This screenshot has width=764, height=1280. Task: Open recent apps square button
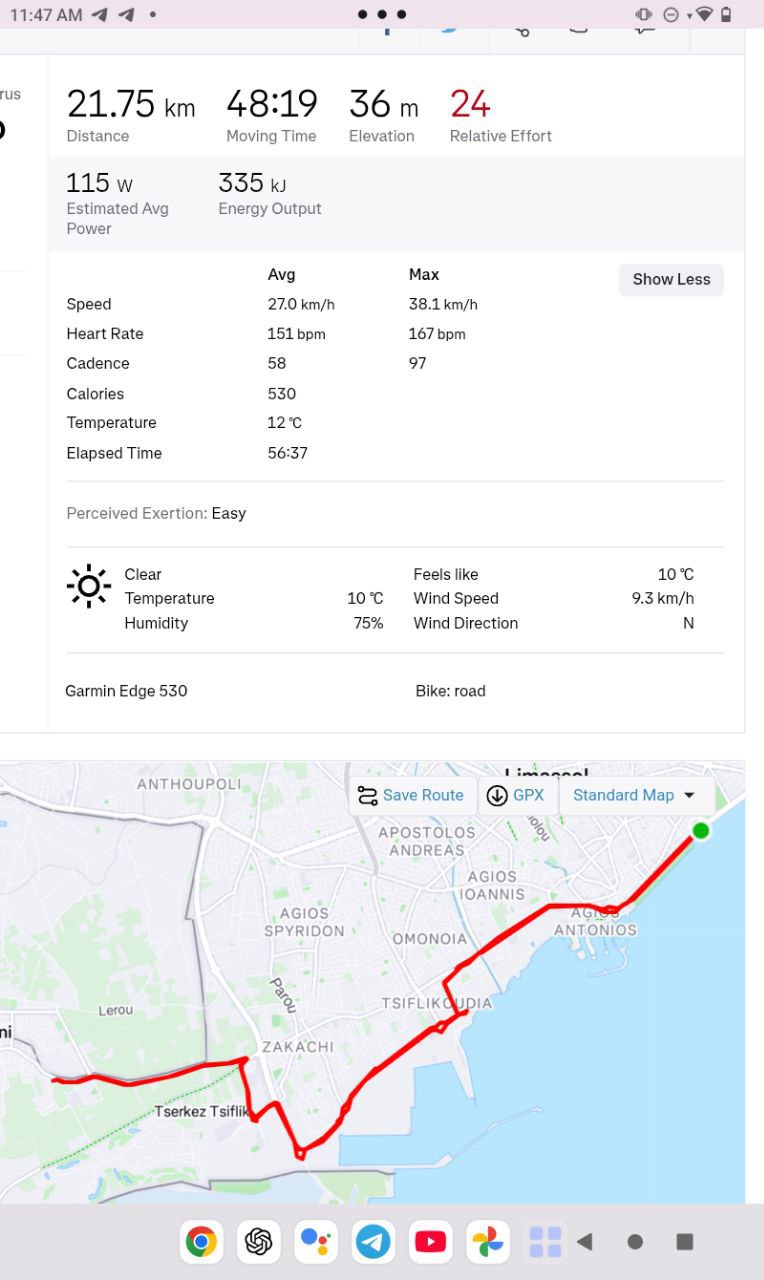[685, 1242]
